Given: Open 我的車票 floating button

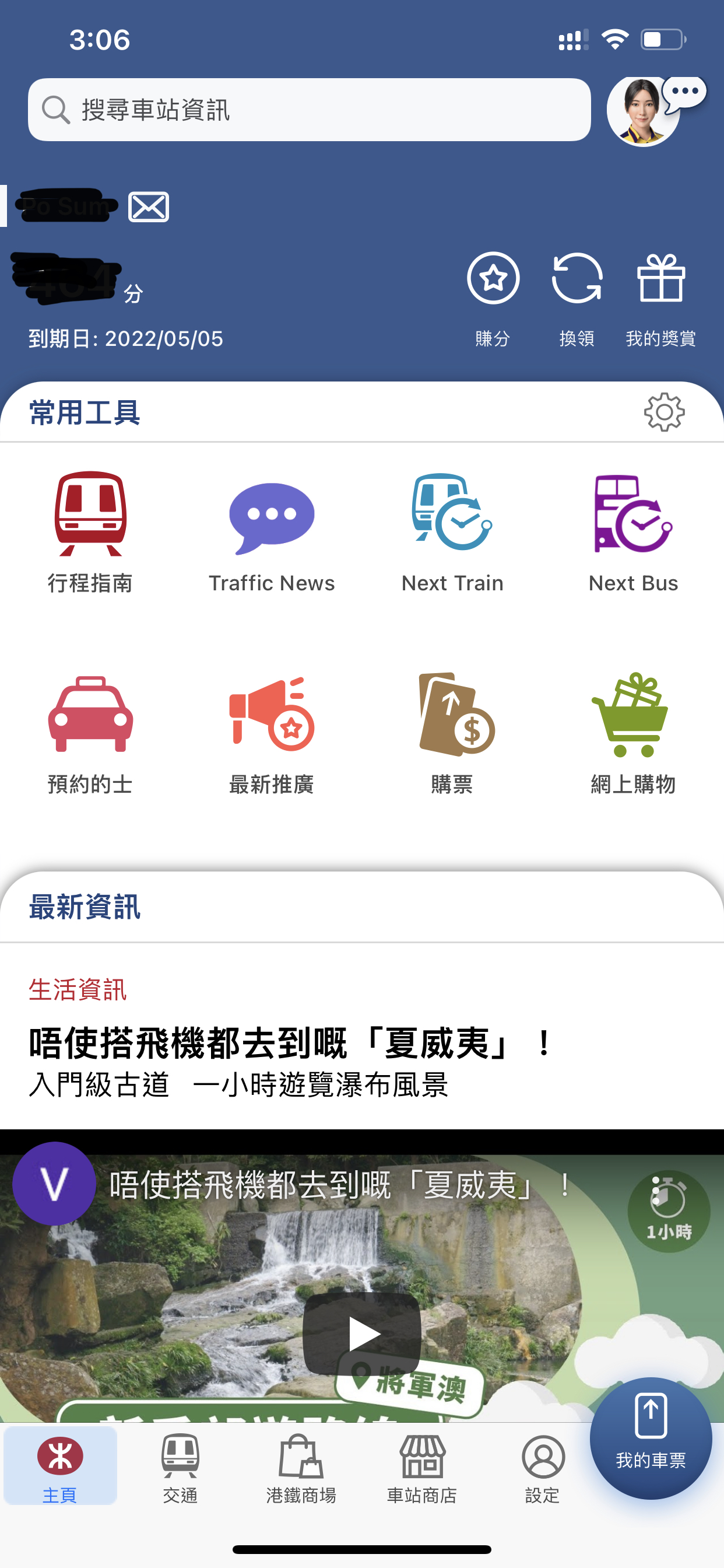Looking at the screenshot, I should point(651,1438).
